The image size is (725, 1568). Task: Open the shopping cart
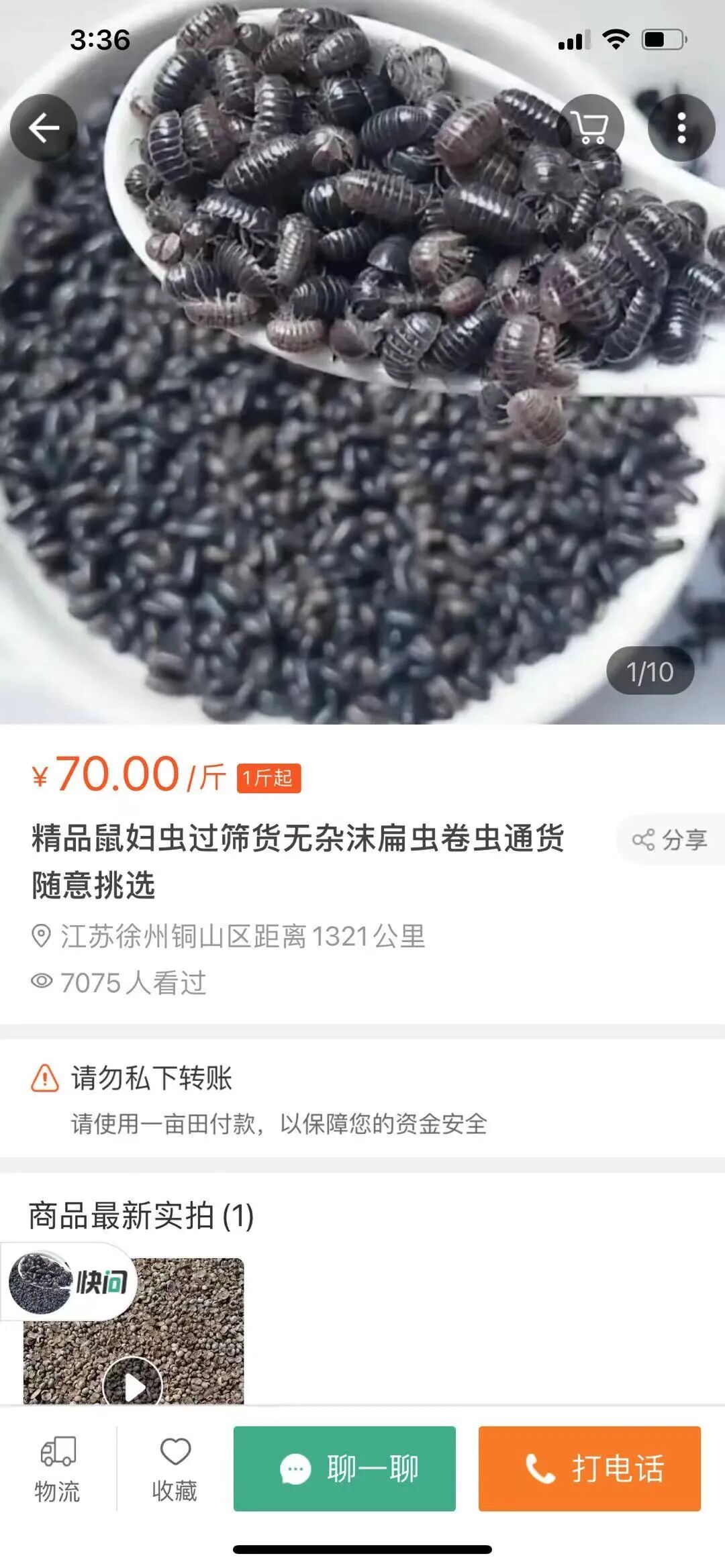590,127
